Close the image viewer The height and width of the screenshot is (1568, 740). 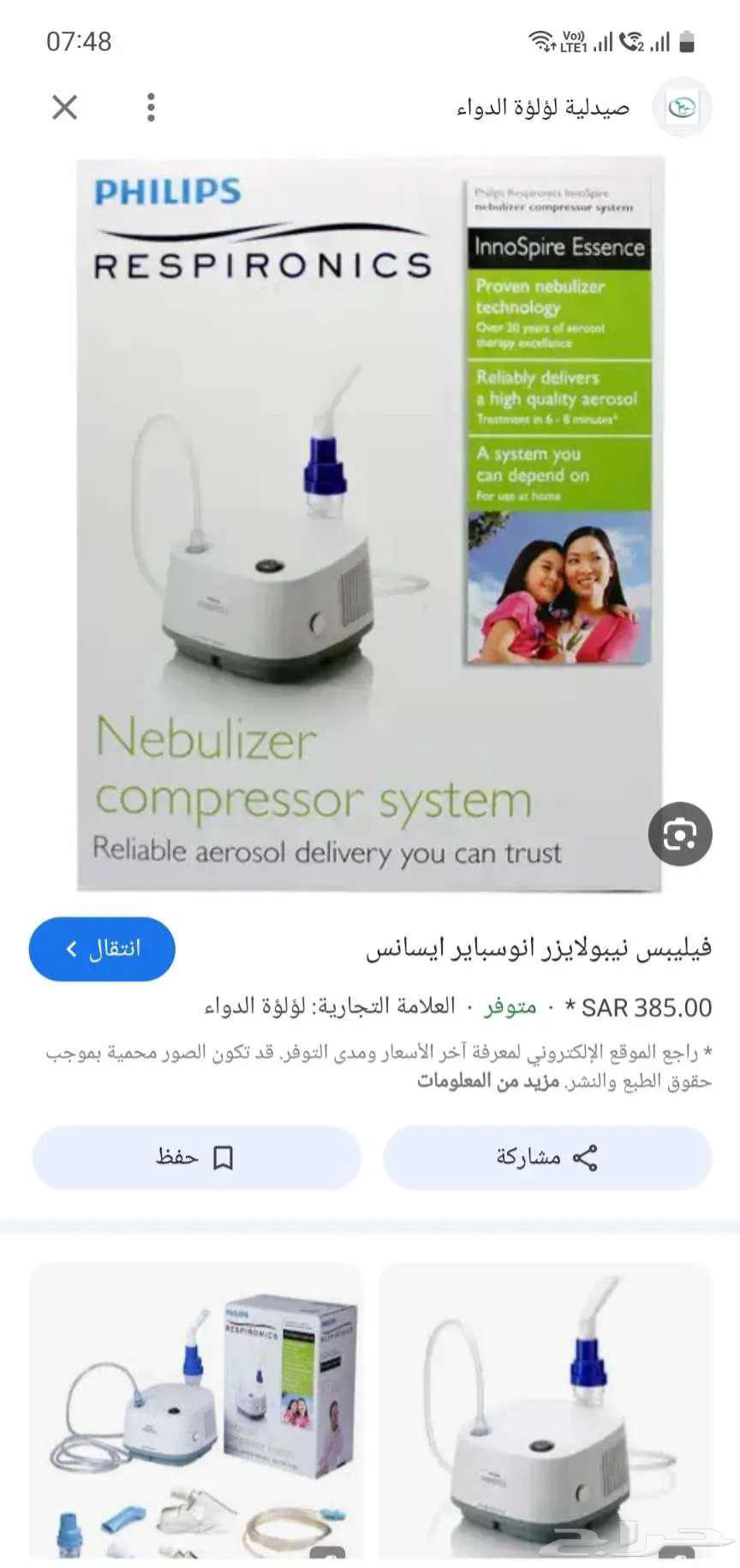[65, 108]
